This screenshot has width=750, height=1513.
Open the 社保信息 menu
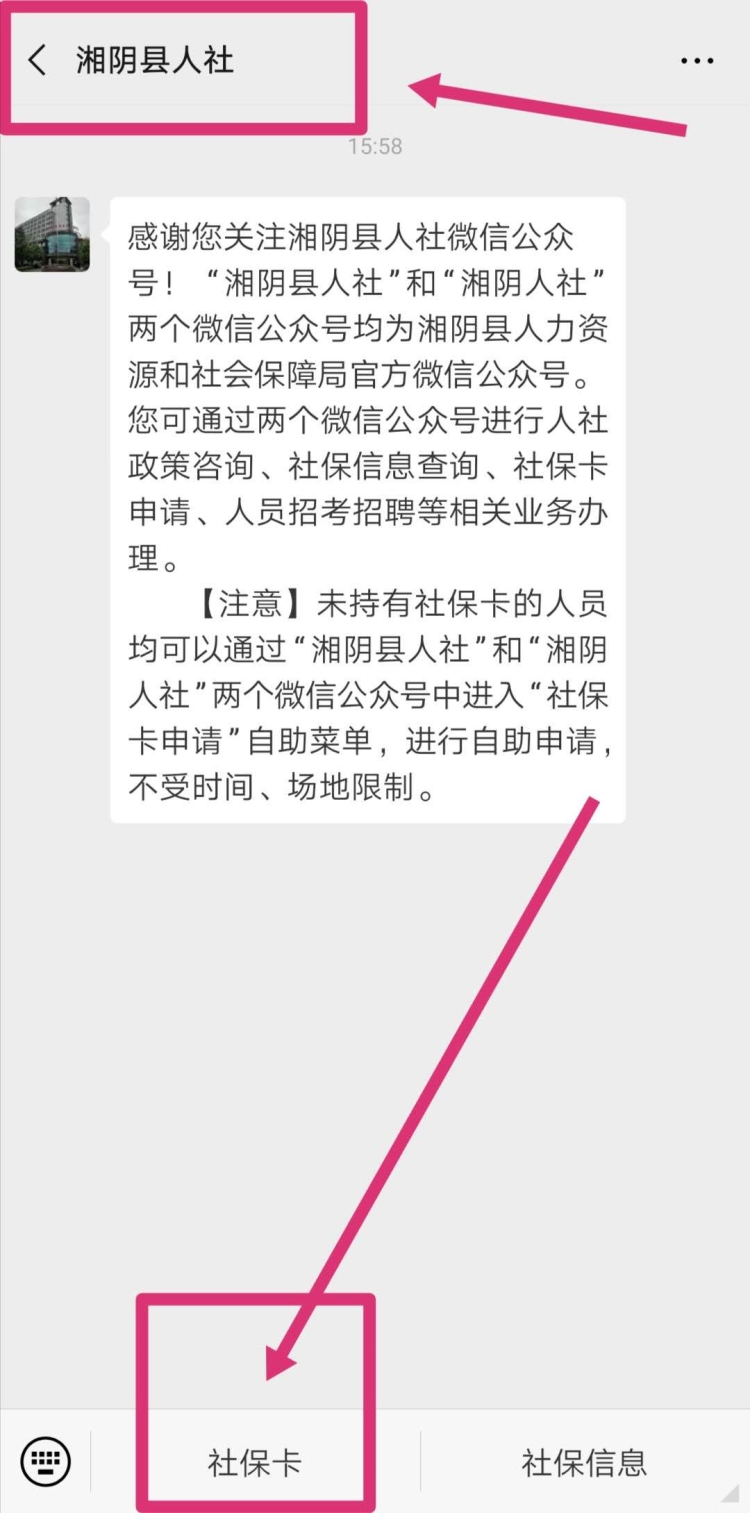click(x=584, y=1462)
